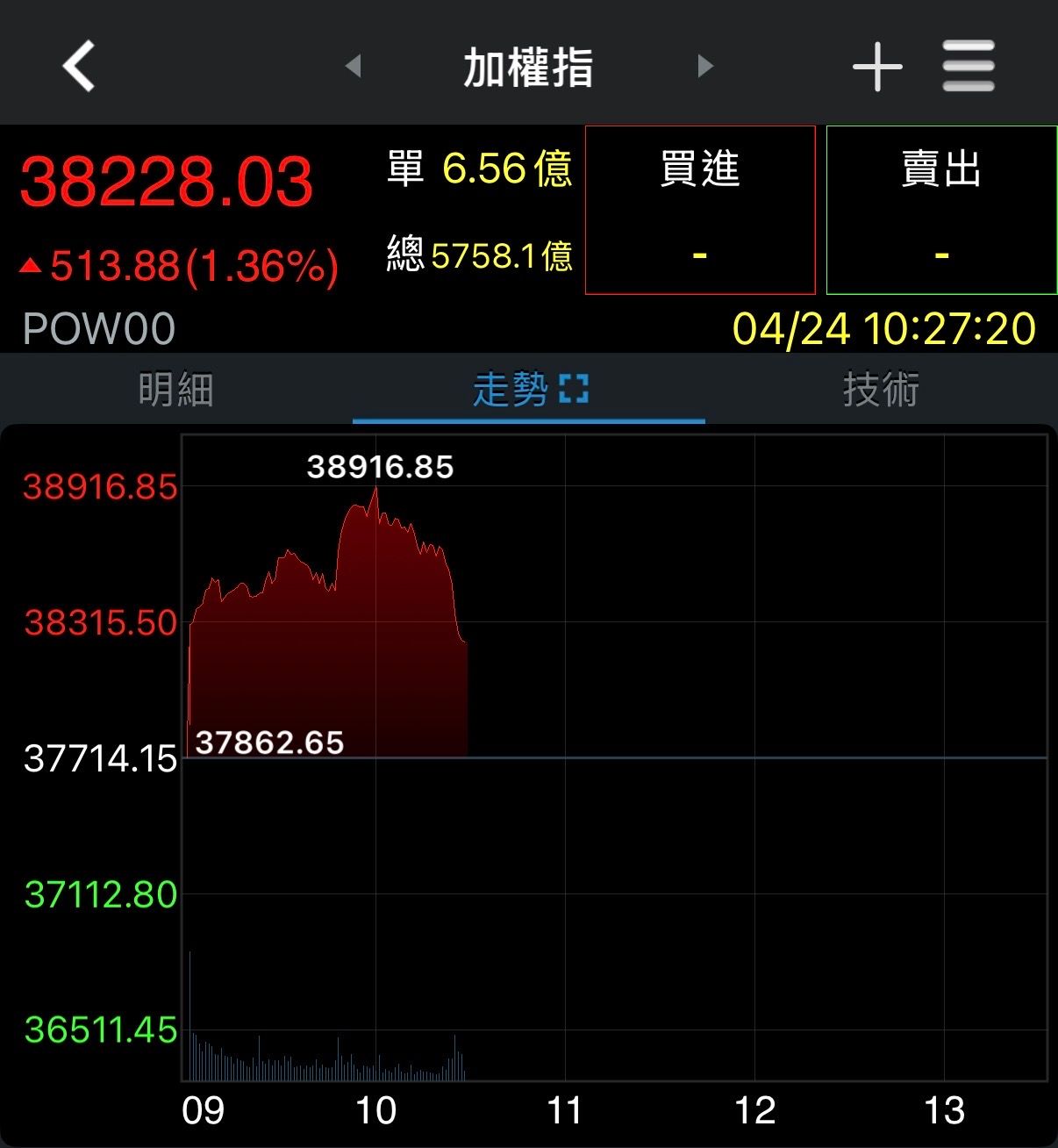This screenshot has height=1148, width=1058.
Task: Open the hamburger menu icon
Action: [968, 65]
